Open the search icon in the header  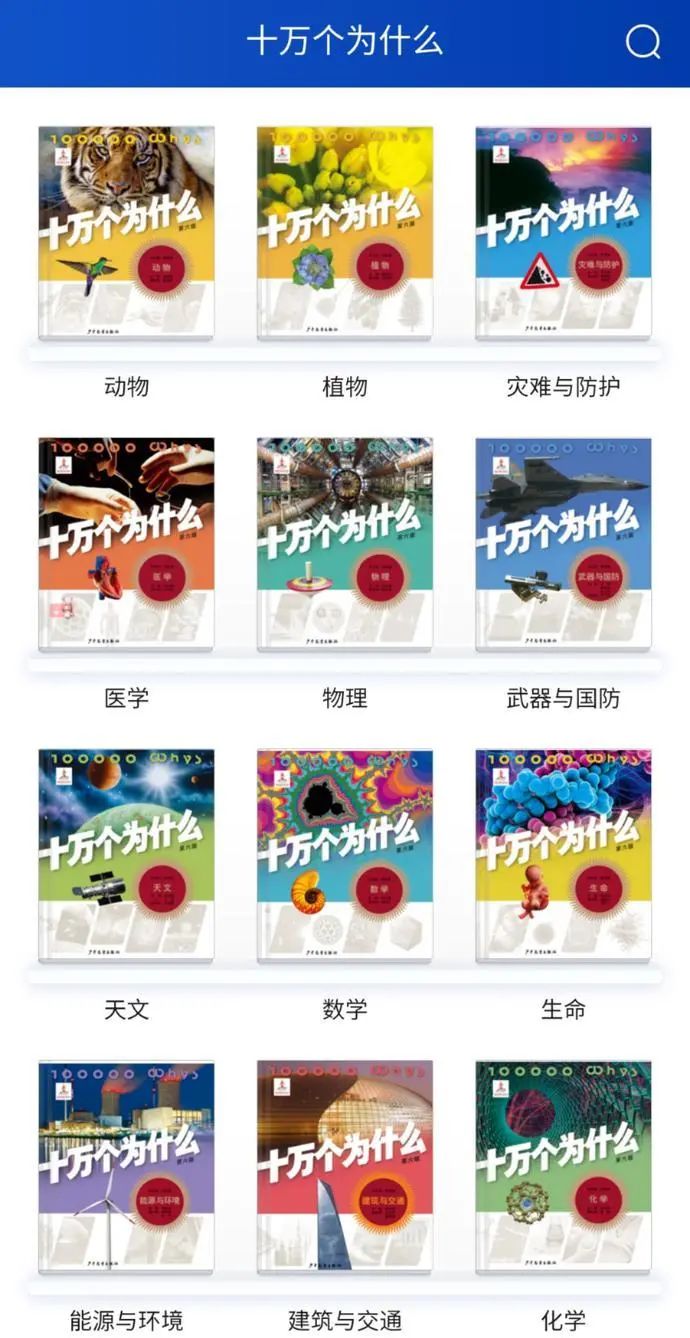(643, 42)
